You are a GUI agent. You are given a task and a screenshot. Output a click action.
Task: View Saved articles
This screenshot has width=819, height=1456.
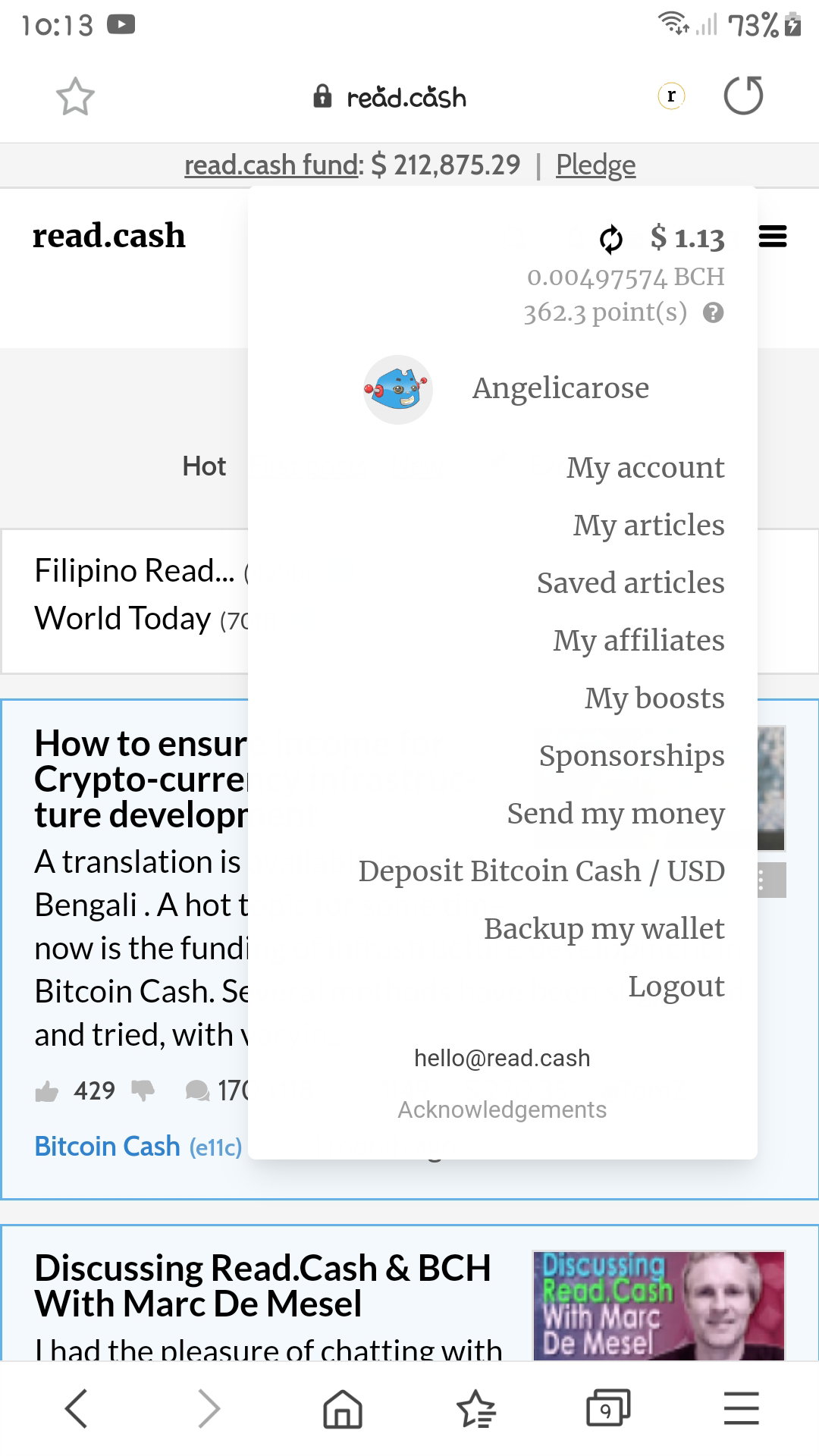pos(631,582)
